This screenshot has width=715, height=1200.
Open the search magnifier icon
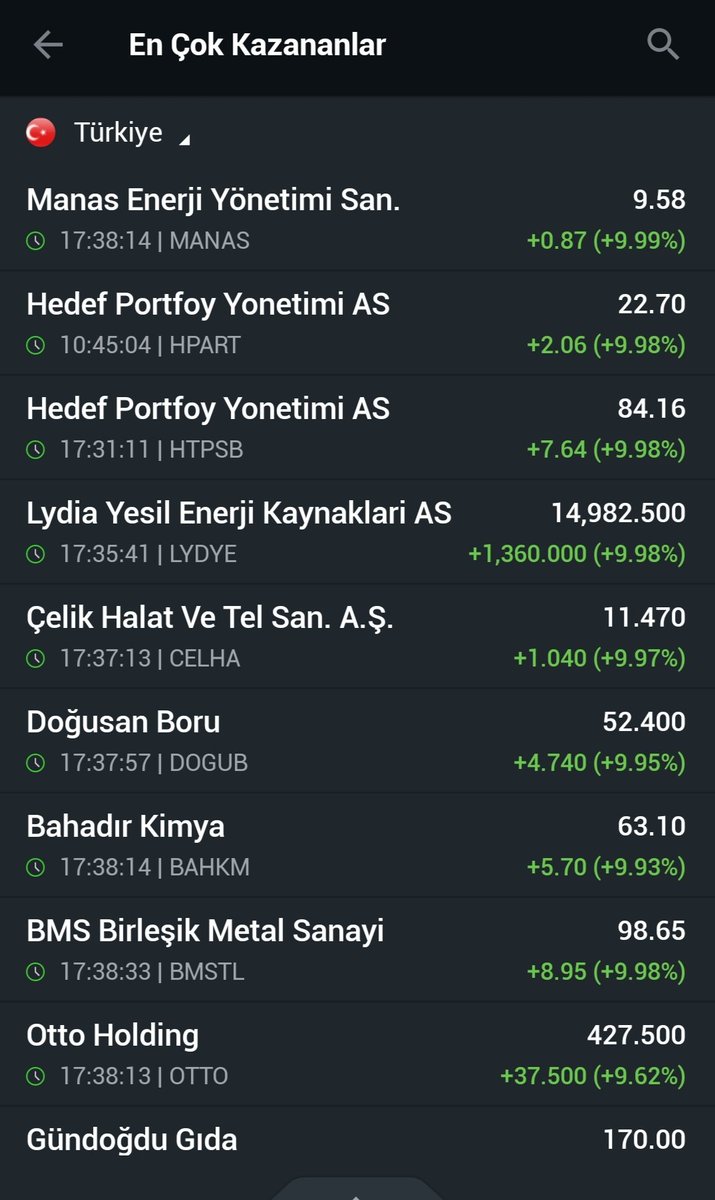tap(663, 45)
